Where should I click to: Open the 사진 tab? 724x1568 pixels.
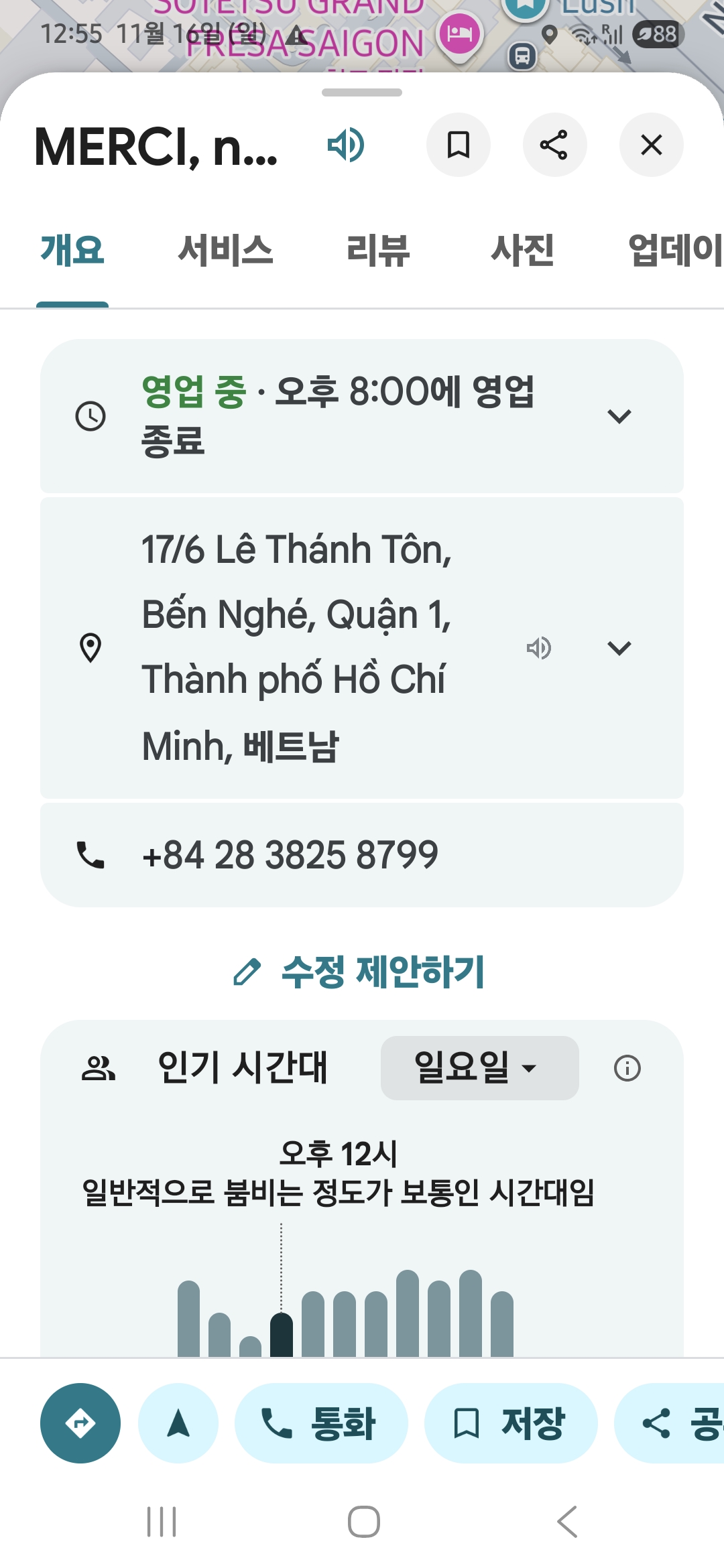[x=522, y=251]
